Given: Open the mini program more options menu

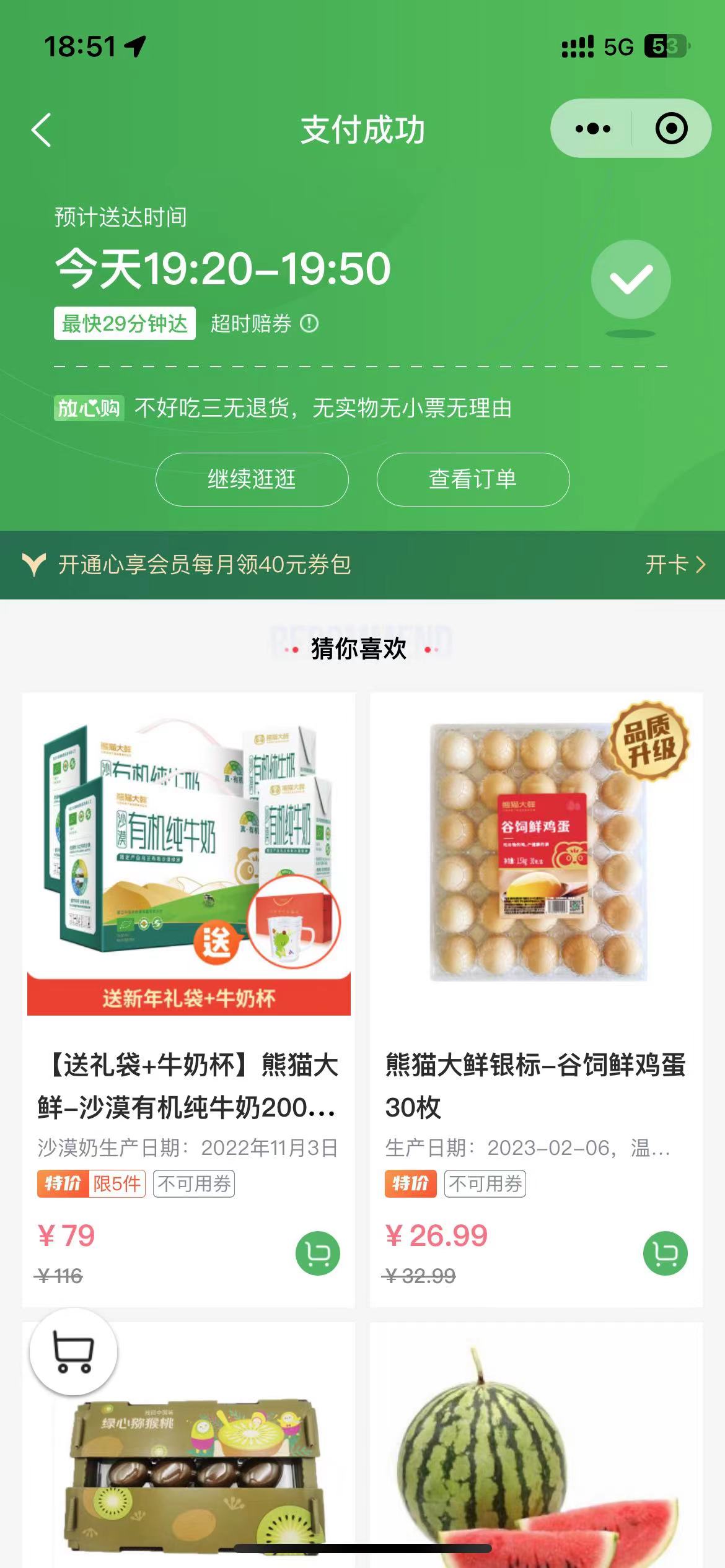Looking at the screenshot, I should click(x=592, y=129).
